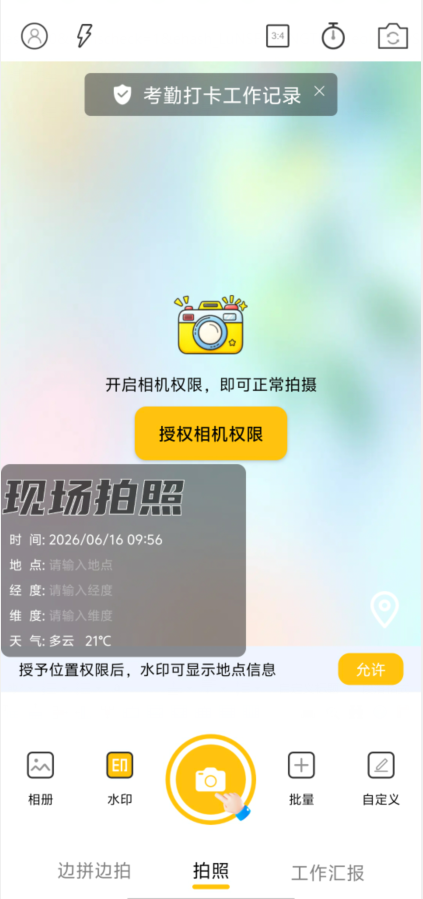423x899 pixels.
Task: Toggle the flash lightning icon
Action: tap(84, 36)
